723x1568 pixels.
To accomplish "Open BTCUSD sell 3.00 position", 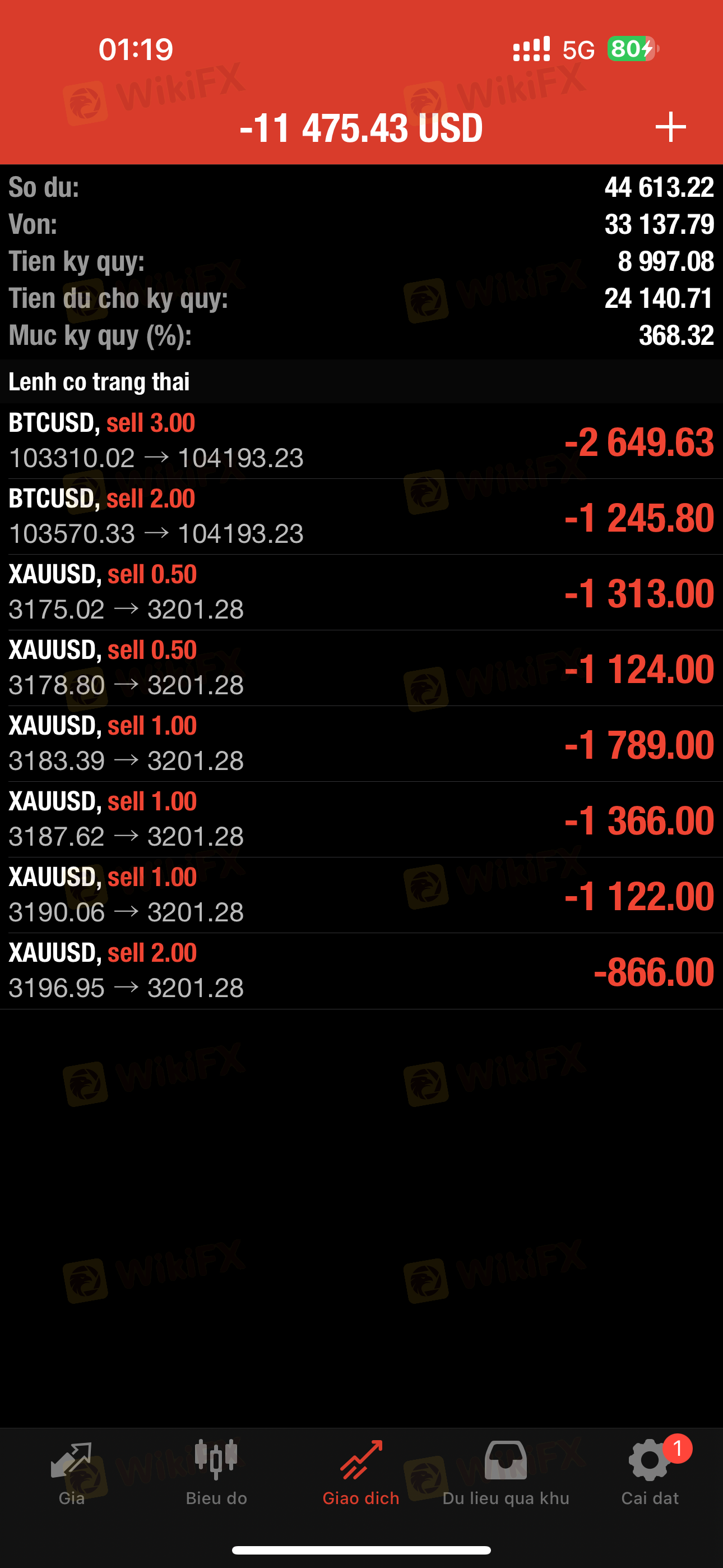I will 361,441.
